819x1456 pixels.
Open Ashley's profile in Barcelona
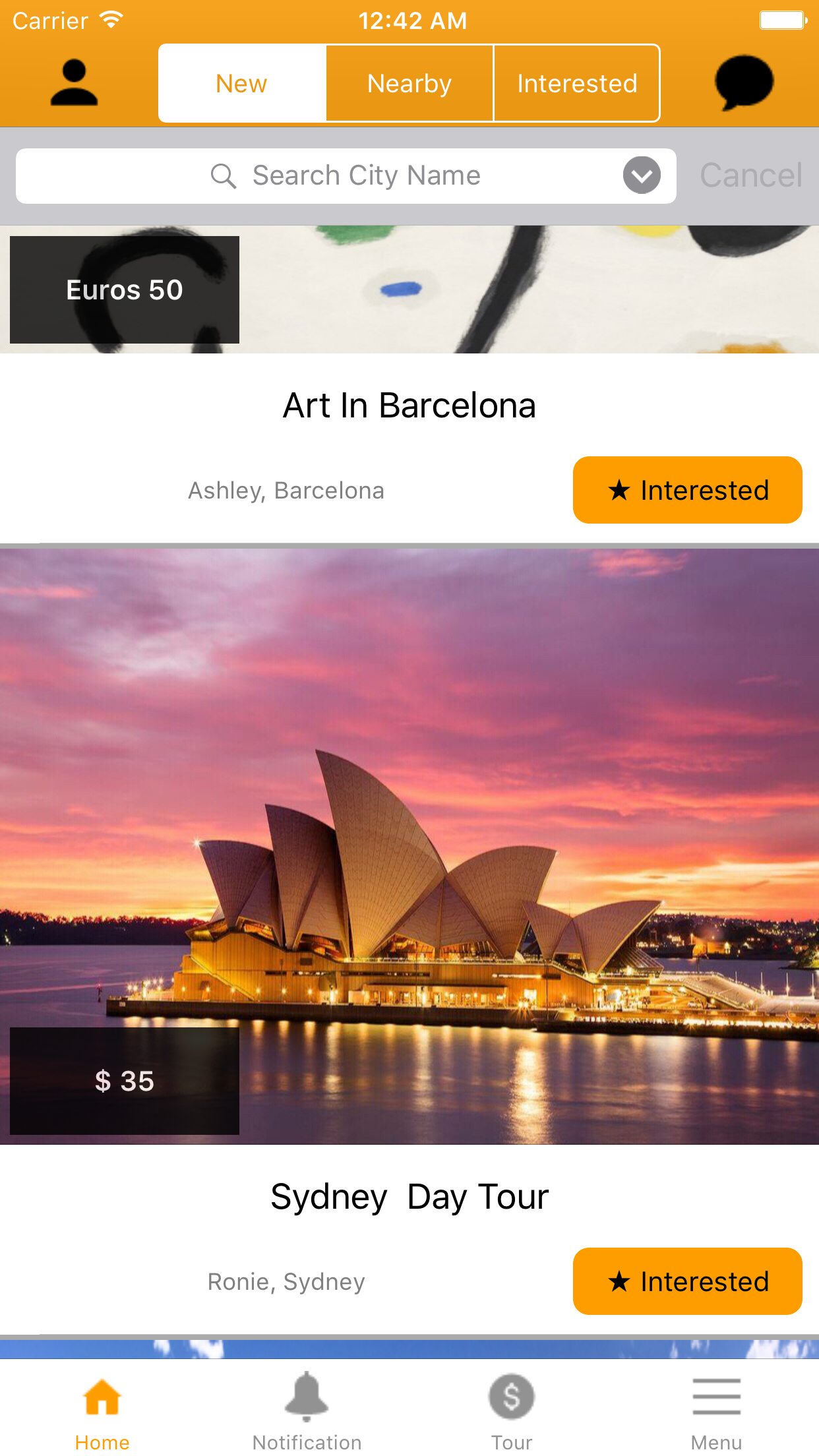pos(286,489)
